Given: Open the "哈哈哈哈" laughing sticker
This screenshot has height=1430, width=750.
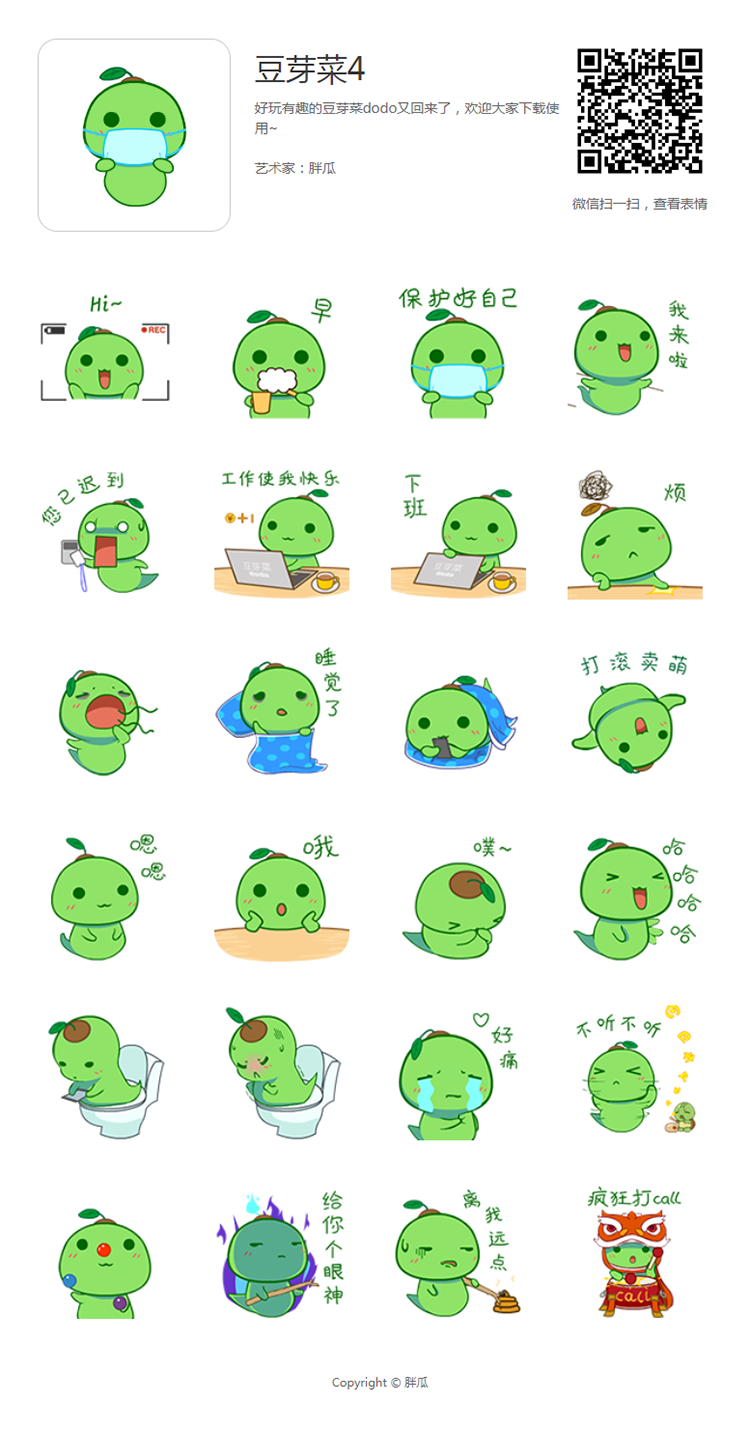Looking at the screenshot, I should click(x=635, y=893).
